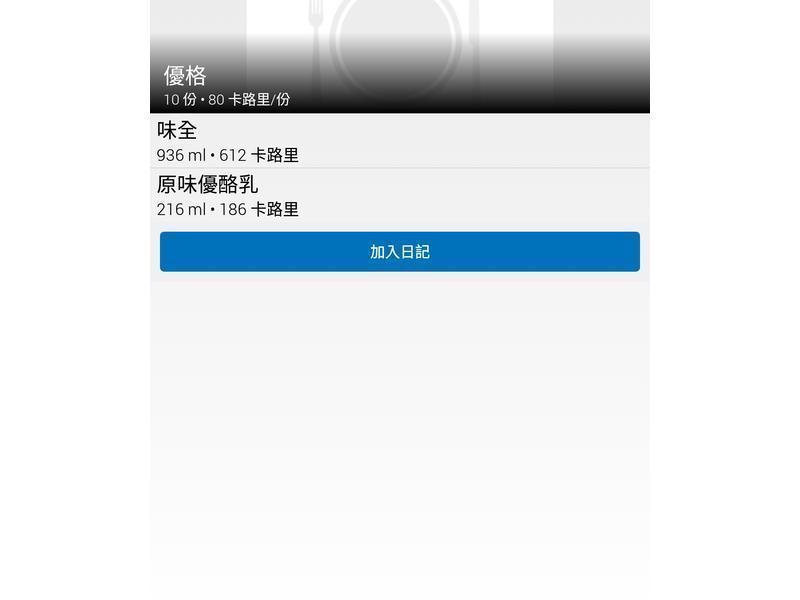Open the 味全 936 ml ingredient row
The image size is (800, 600).
point(399,141)
